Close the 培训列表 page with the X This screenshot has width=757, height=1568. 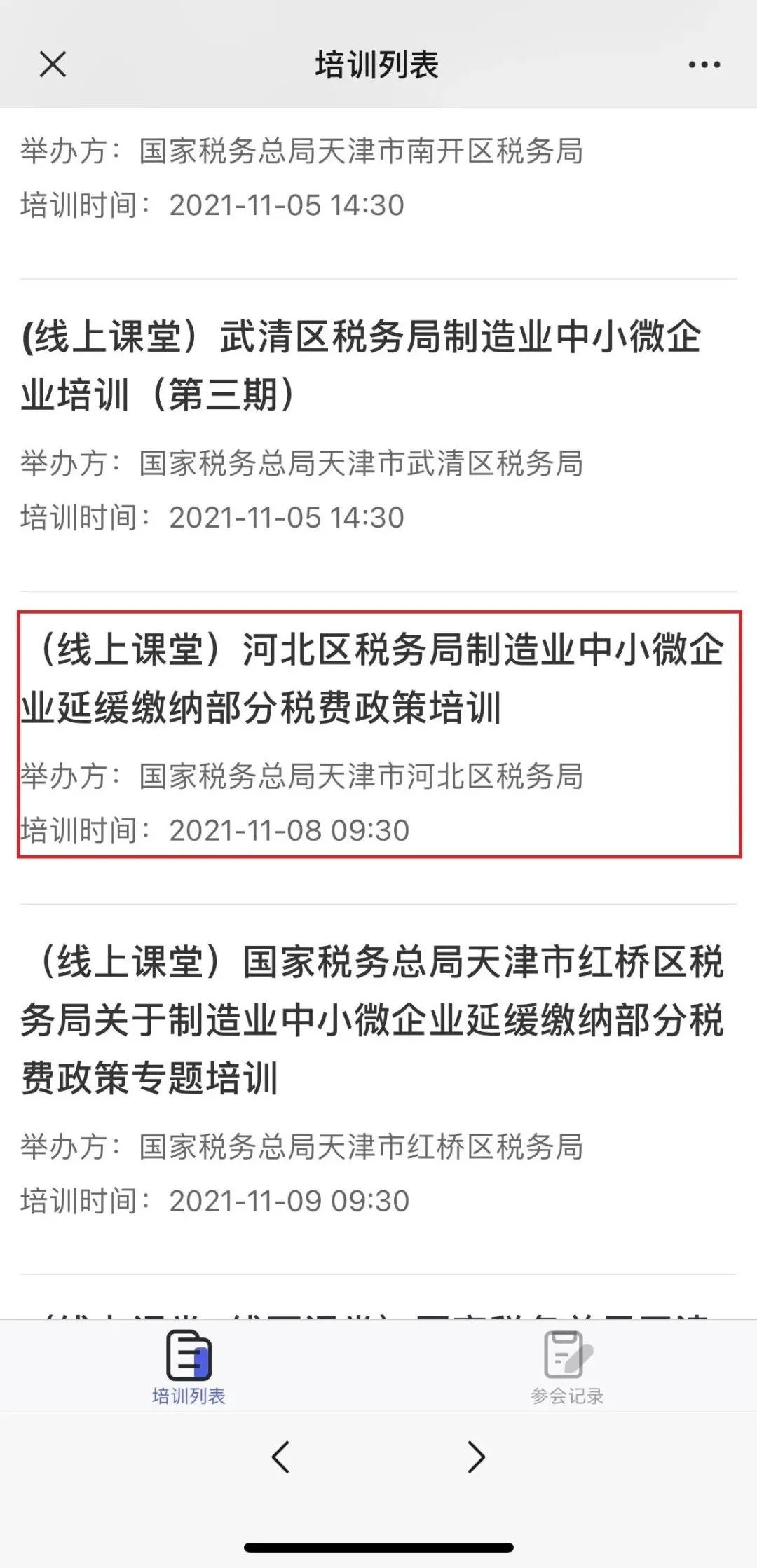pyautogui.click(x=53, y=64)
